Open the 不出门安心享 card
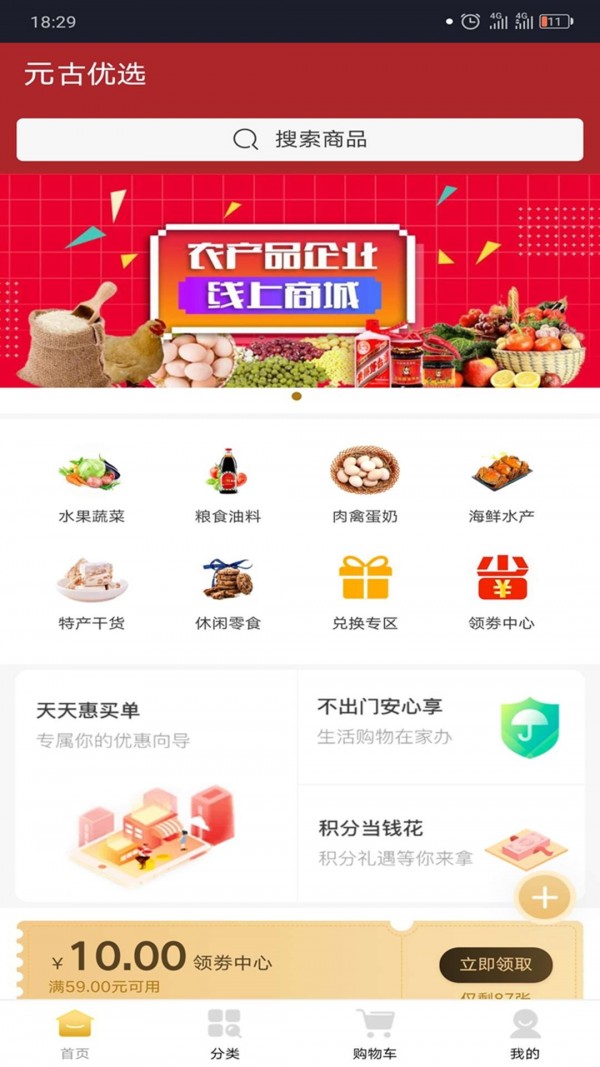 point(440,726)
